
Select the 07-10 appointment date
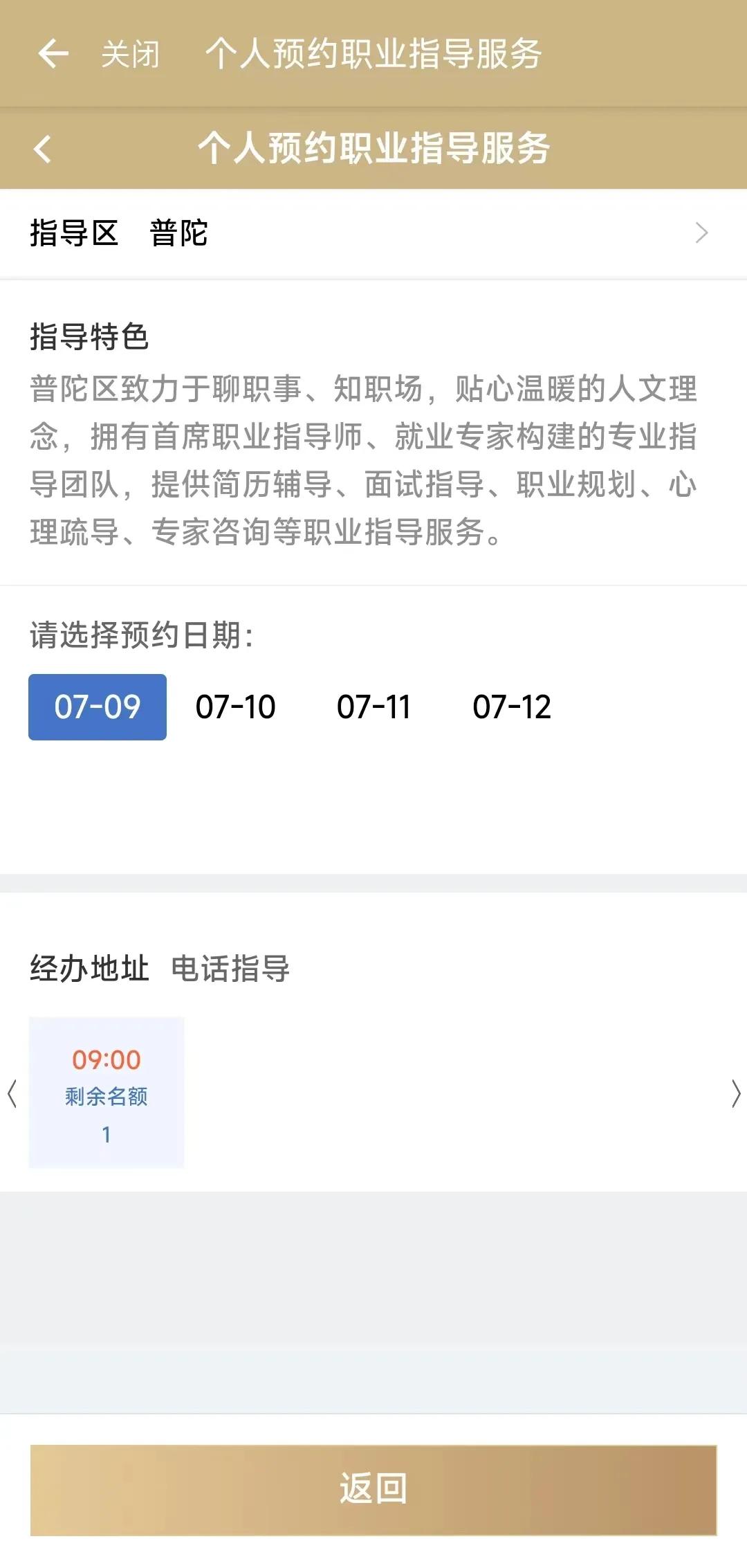[236, 706]
